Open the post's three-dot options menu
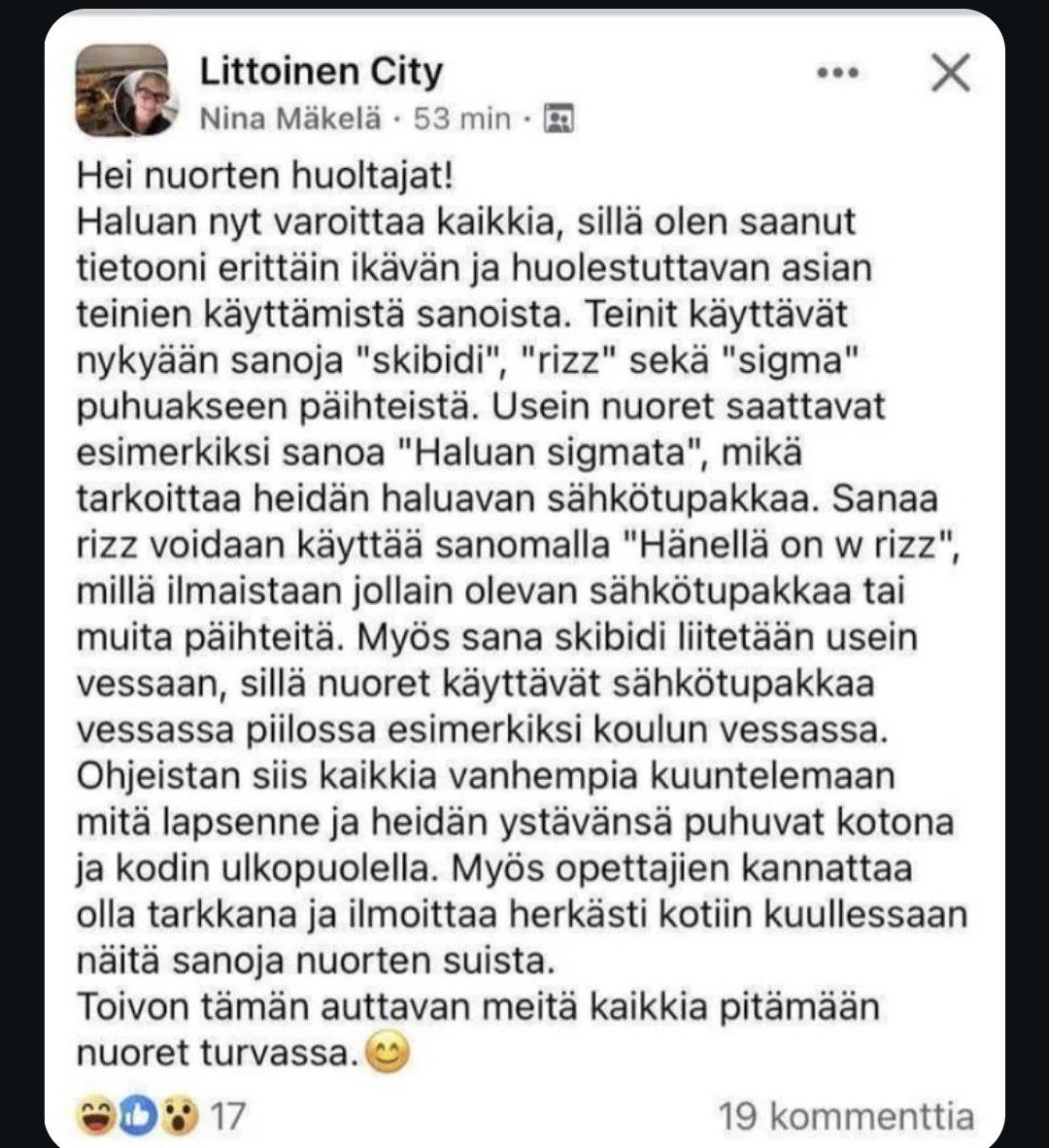 pos(837,73)
